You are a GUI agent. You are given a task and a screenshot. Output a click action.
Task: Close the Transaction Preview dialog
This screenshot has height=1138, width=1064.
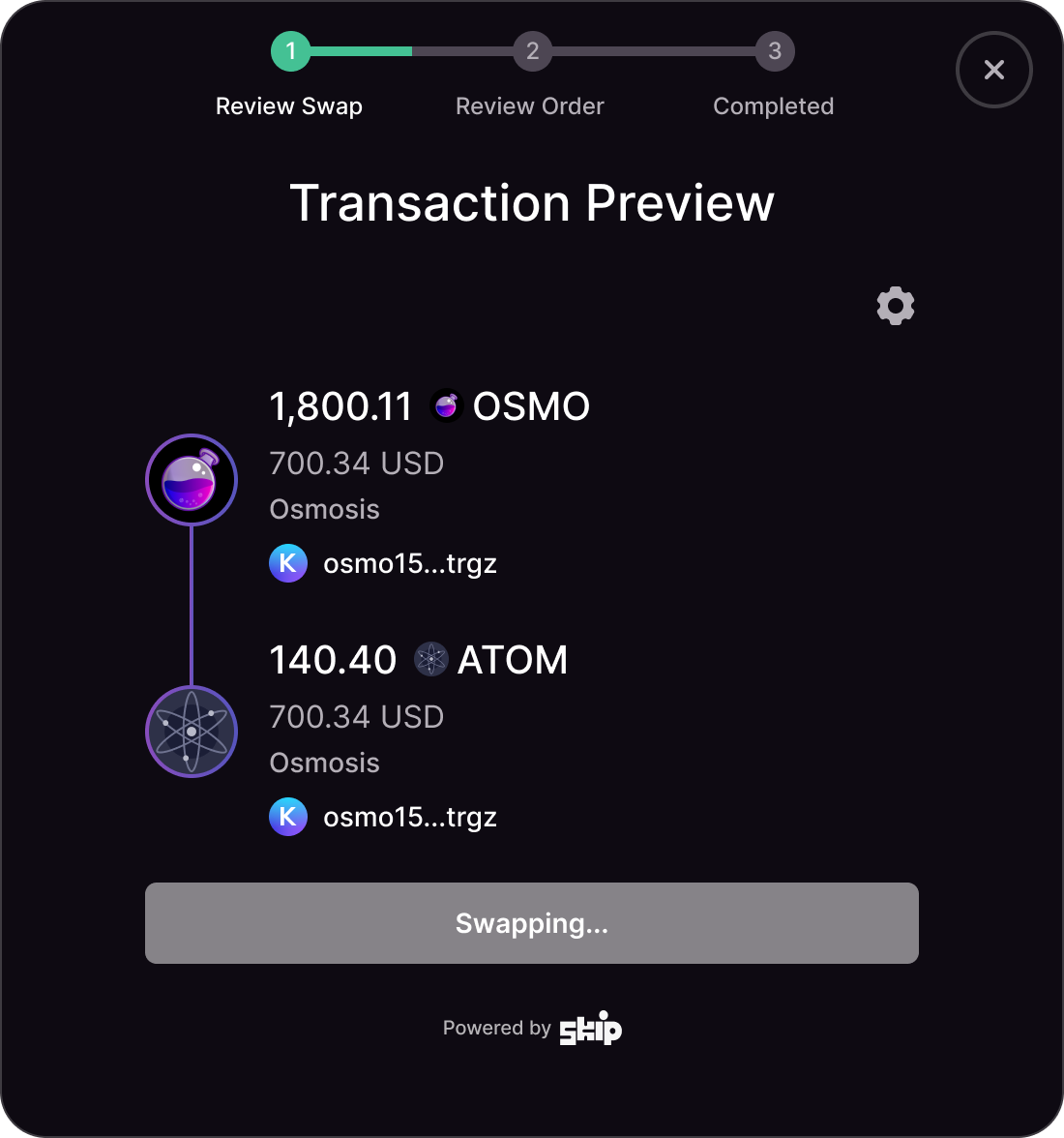tap(993, 70)
